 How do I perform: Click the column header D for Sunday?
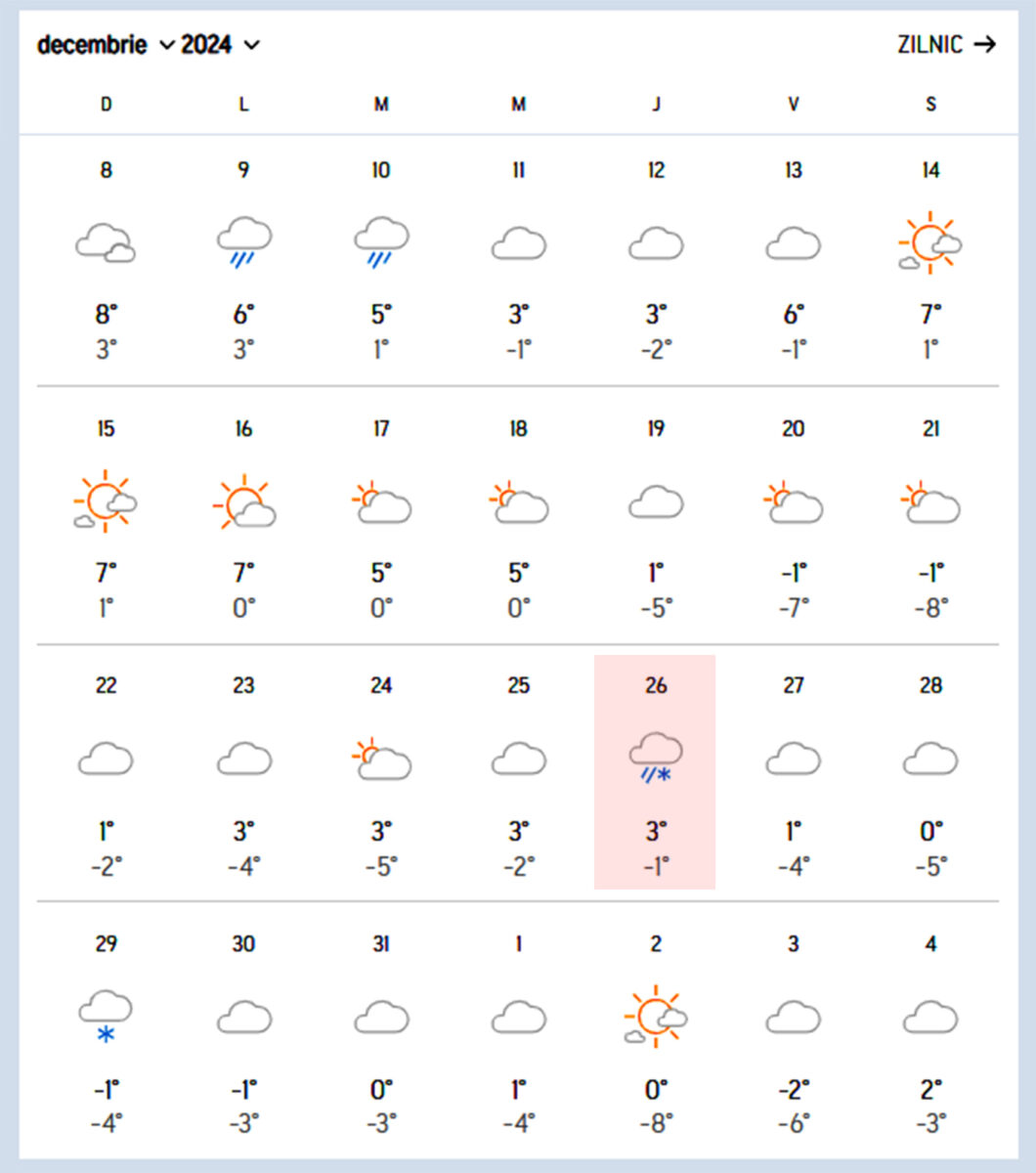click(106, 102)
